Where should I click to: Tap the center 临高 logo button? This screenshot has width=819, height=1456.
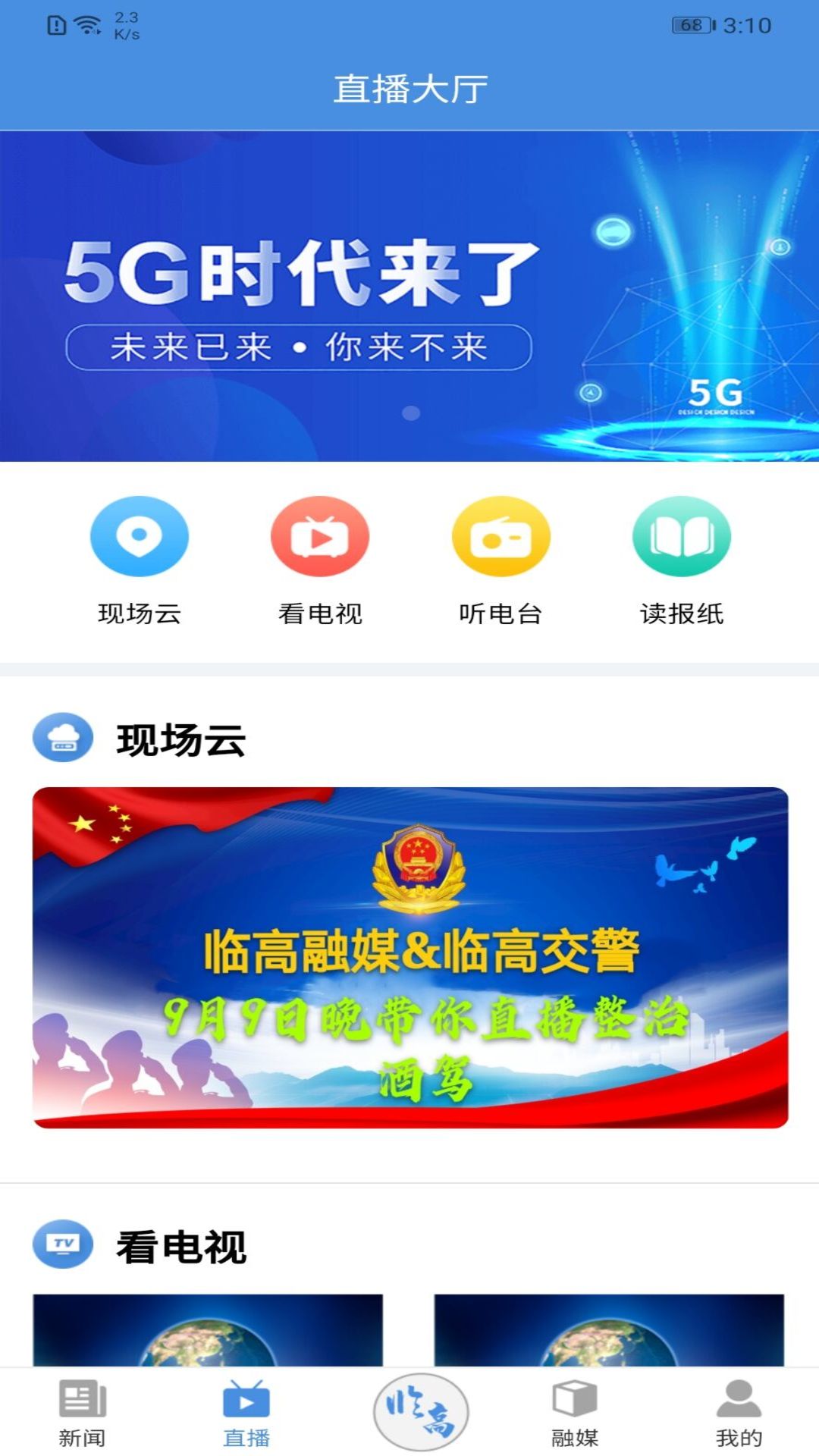[x=420, y=1412]
